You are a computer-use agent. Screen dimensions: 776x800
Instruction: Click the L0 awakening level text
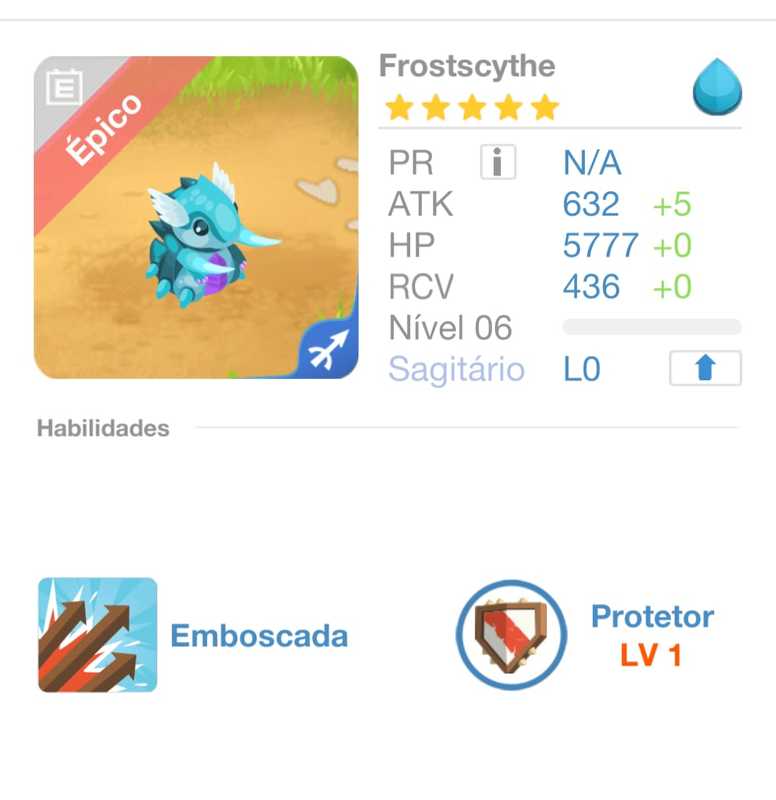click(580, 369)
